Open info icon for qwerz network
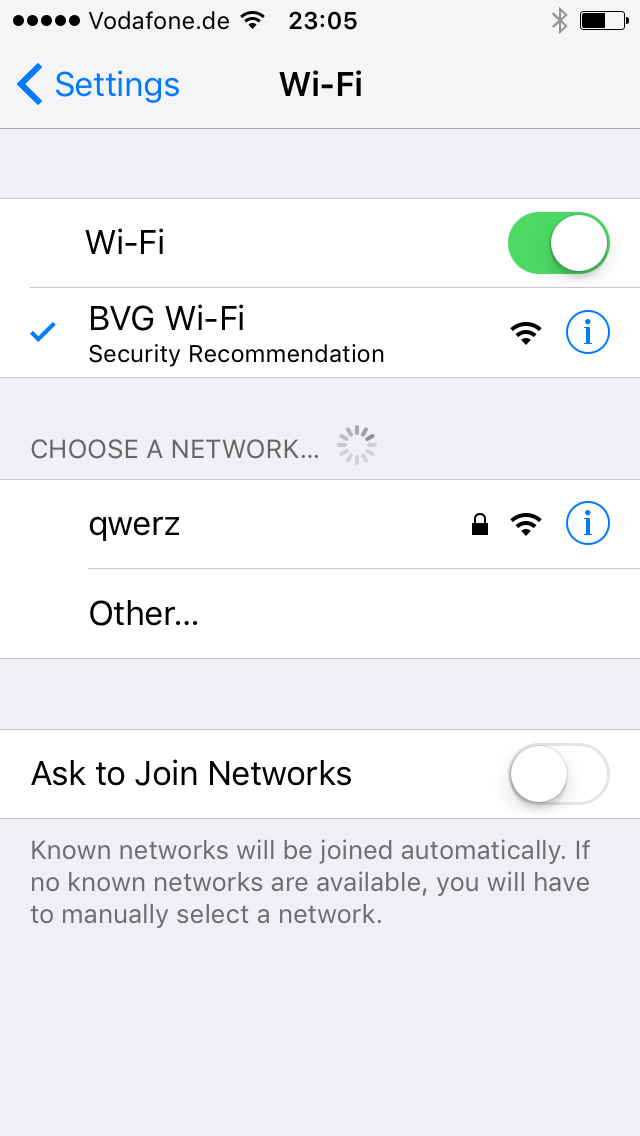 (587, 524)
